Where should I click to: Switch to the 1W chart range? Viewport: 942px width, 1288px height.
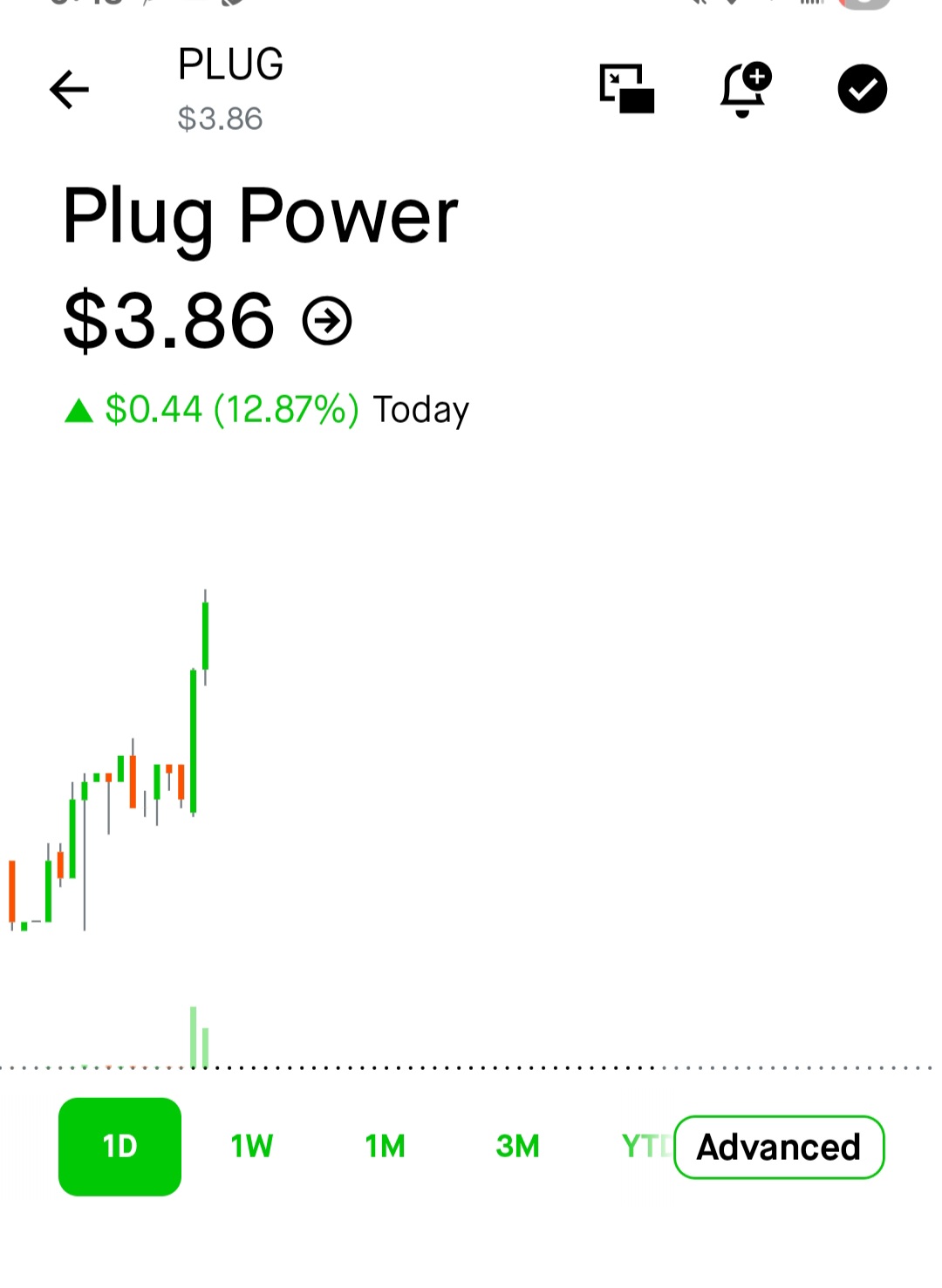pos(252,1146)
